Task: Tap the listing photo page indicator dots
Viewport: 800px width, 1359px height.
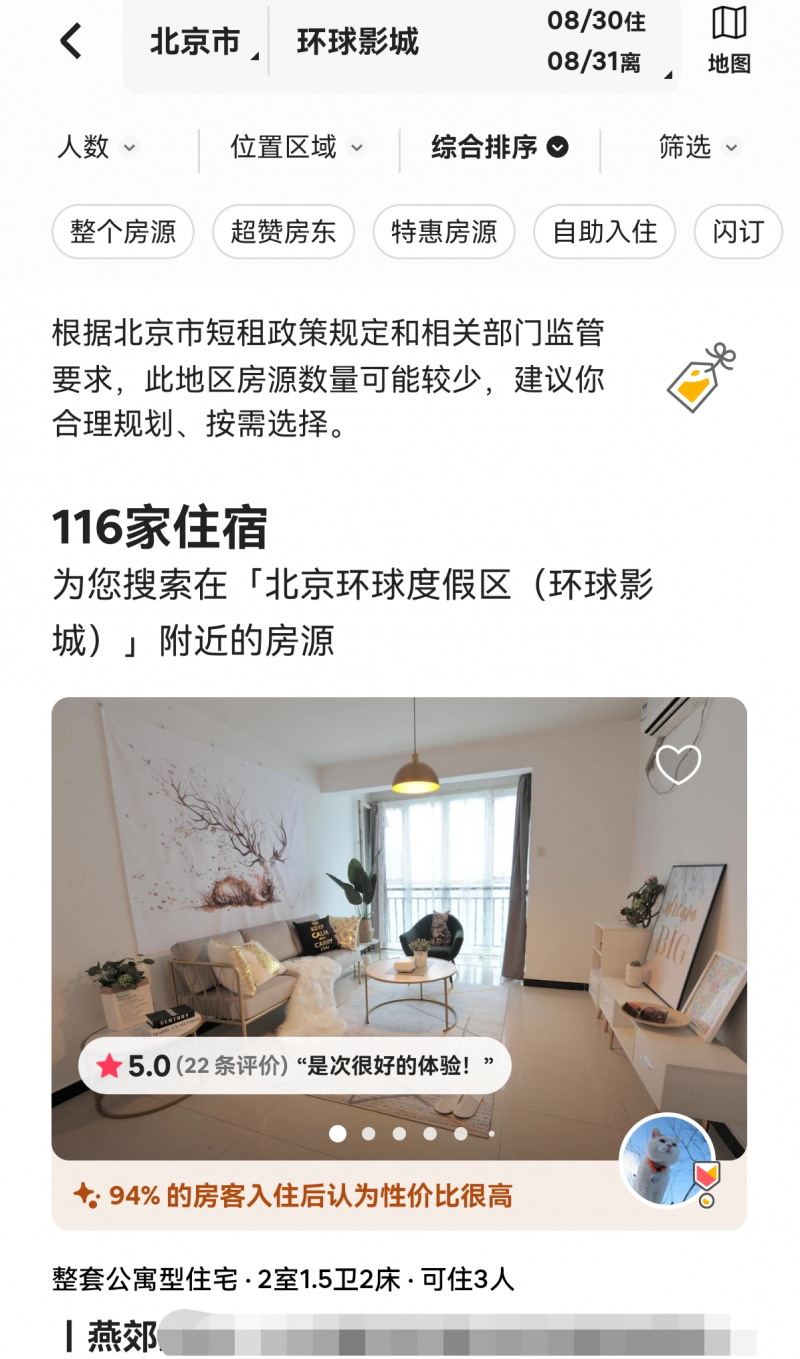Action: pyautogui.click(x=412, y=1133)
